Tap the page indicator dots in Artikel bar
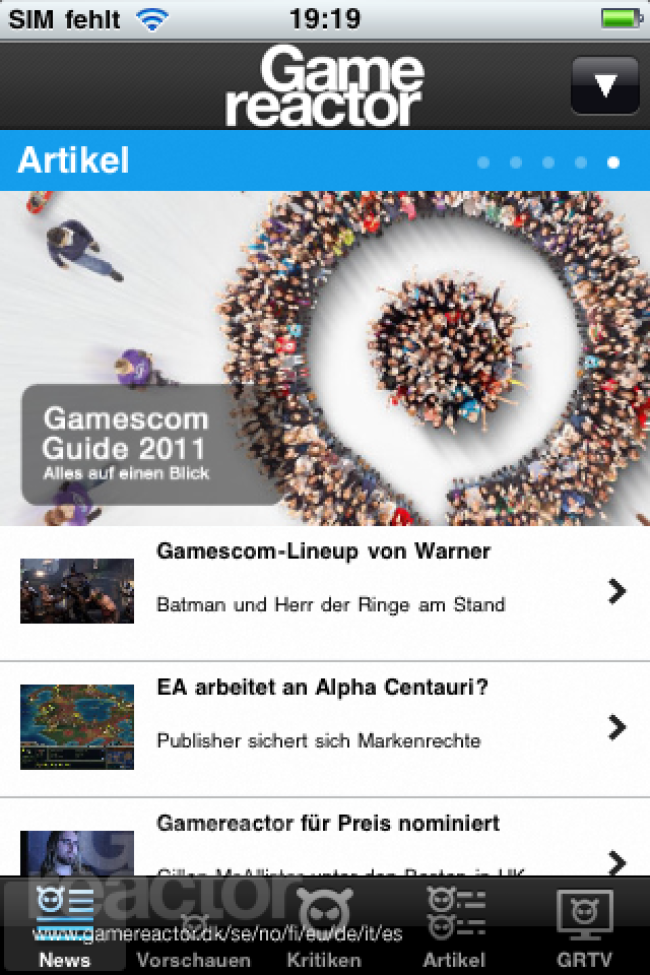650x975 pixels. 548,162
